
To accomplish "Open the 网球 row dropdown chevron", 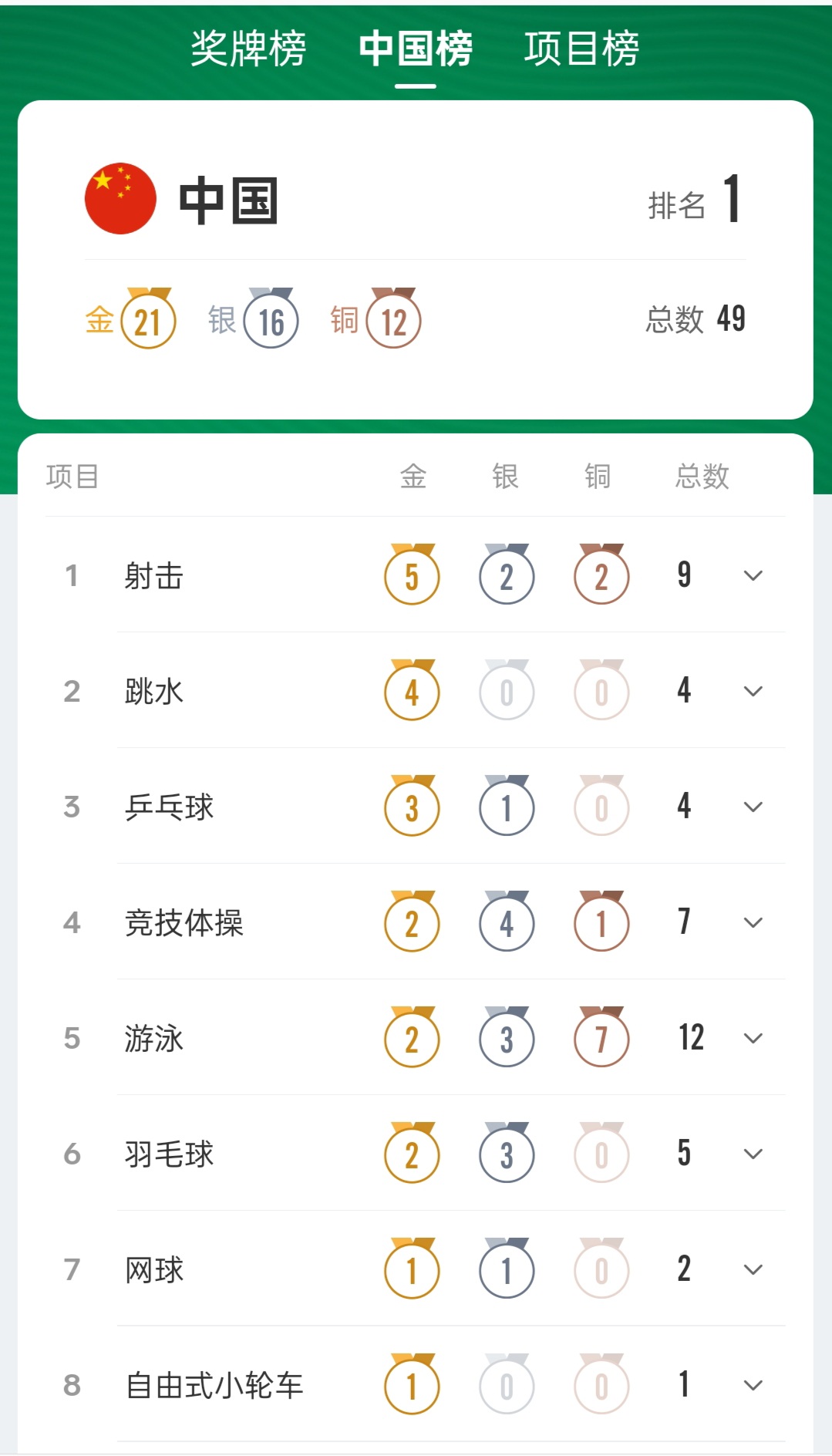I will click(x=753, y=1269).
